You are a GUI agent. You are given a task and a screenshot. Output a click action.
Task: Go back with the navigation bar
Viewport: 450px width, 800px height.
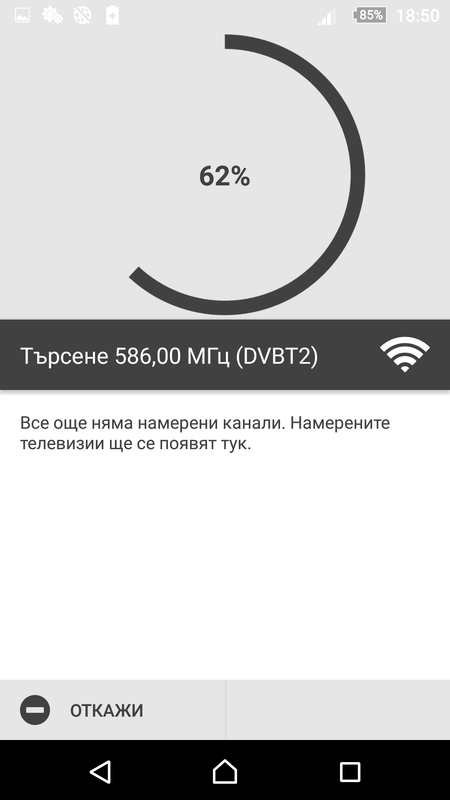(x=101, y=771)
